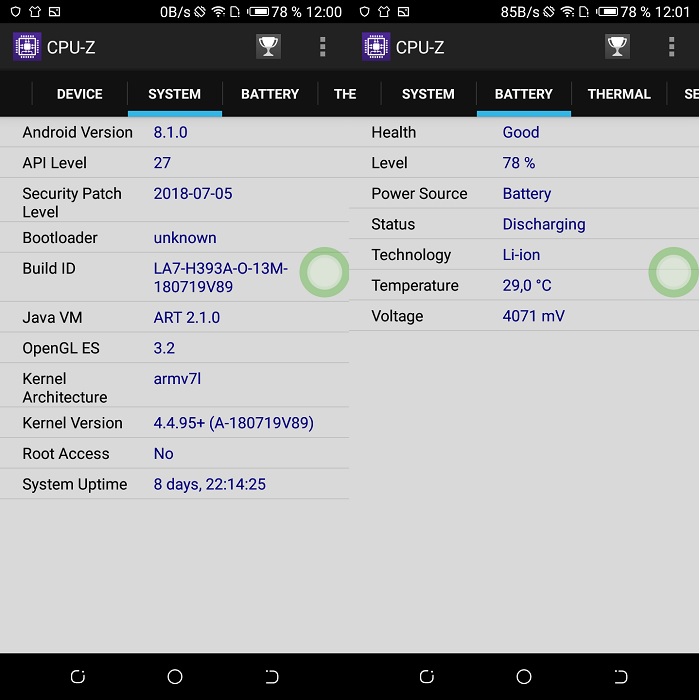The height and width of the screenshot is (700, 700).
Task: Switch to the DEVICE tab
Action: (80, 94)
